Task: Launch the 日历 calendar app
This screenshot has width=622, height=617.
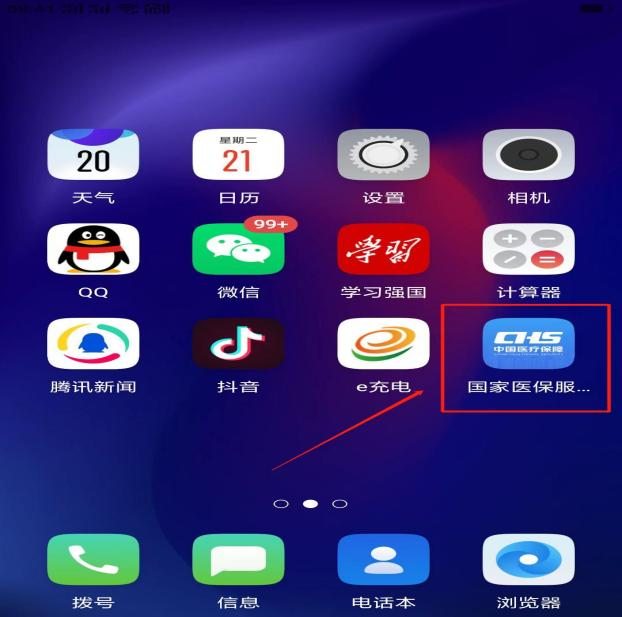Action: (x=238, y=155)
